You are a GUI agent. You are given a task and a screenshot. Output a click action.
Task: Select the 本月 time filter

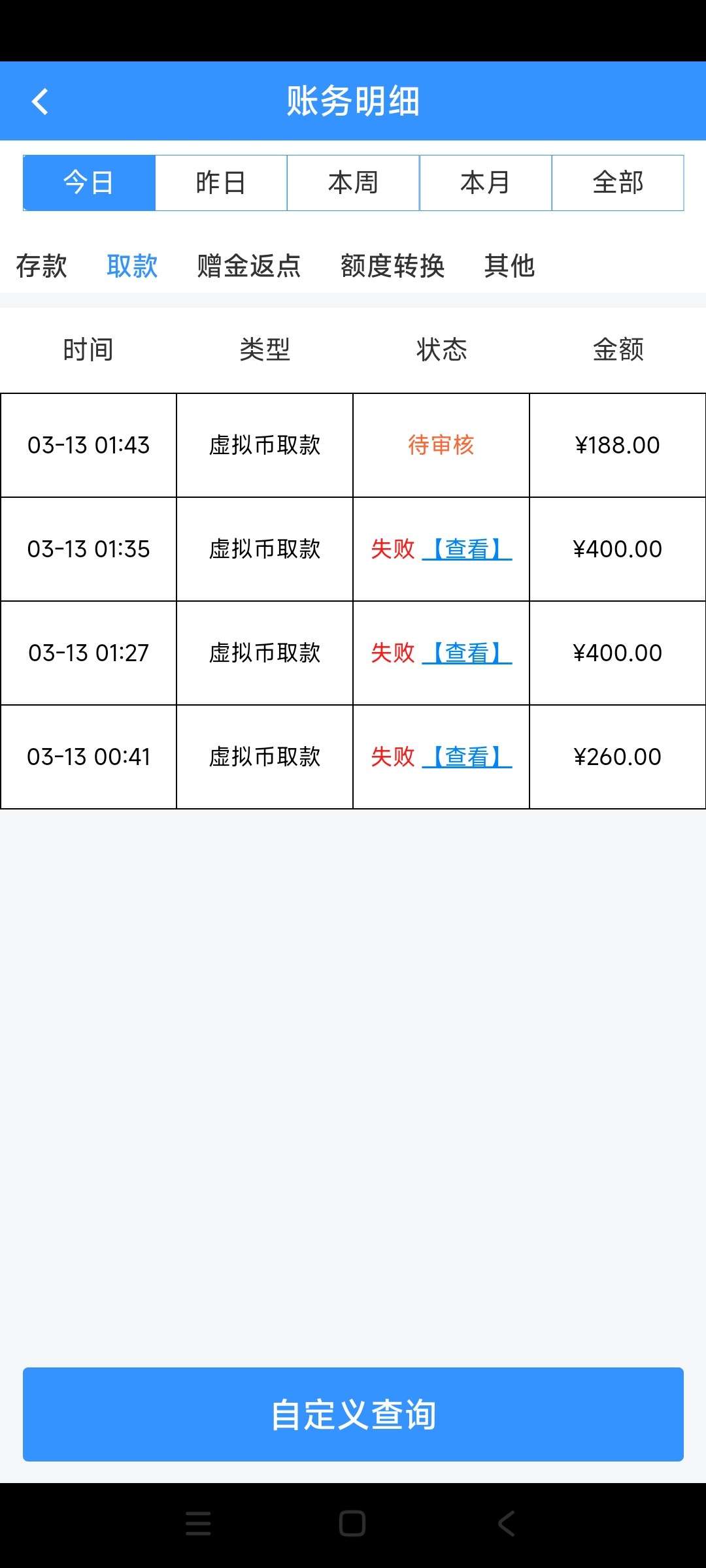click(485, 183)
